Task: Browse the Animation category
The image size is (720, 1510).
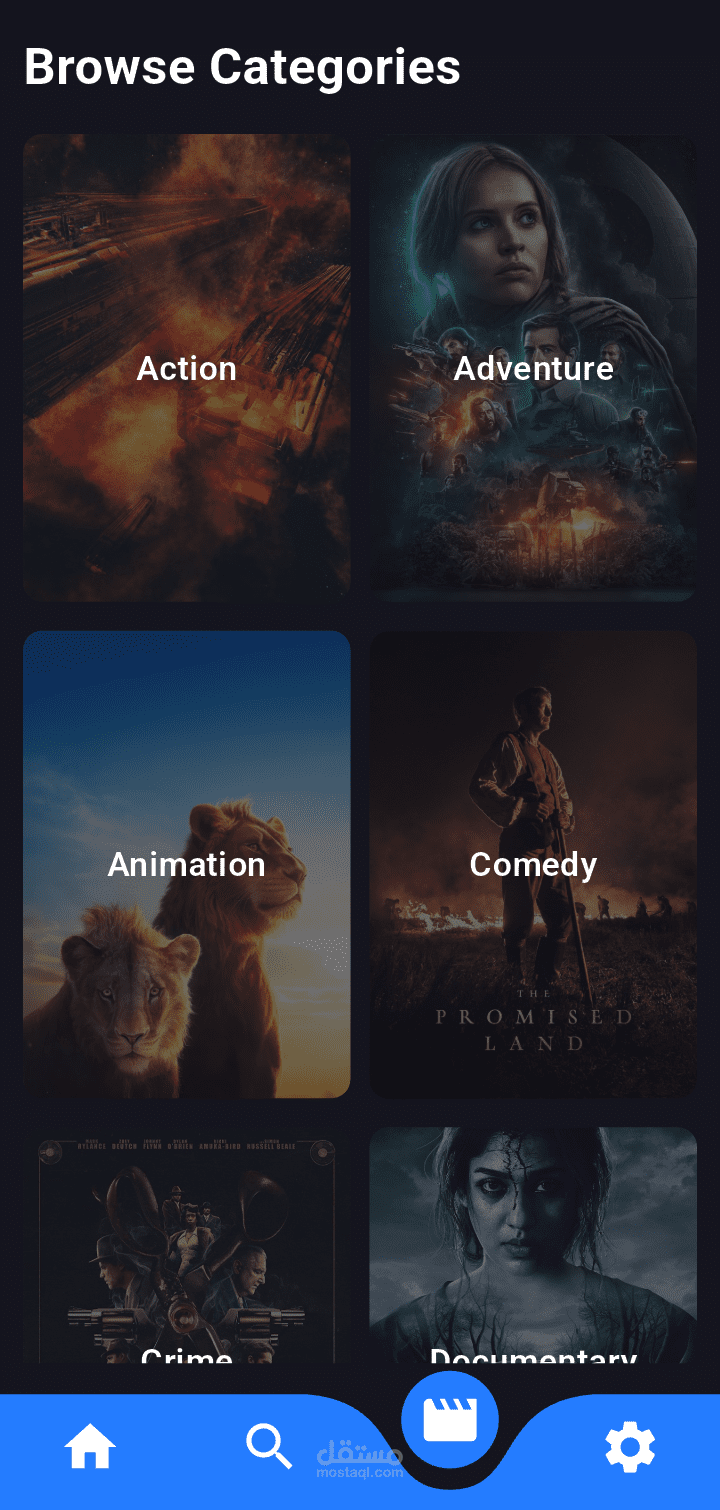Action: [187, 864]
